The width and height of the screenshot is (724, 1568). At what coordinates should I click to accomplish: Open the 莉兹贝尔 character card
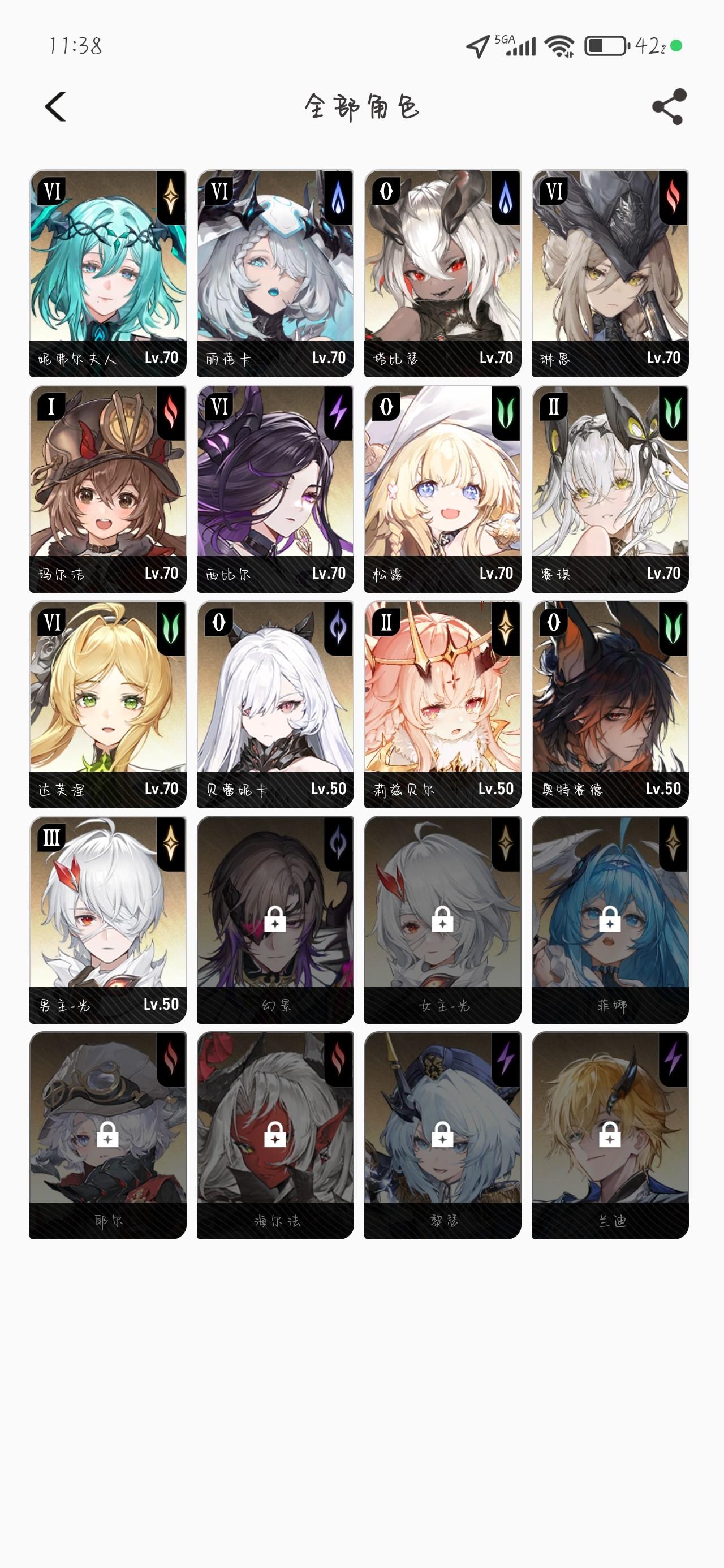(443, 704)
